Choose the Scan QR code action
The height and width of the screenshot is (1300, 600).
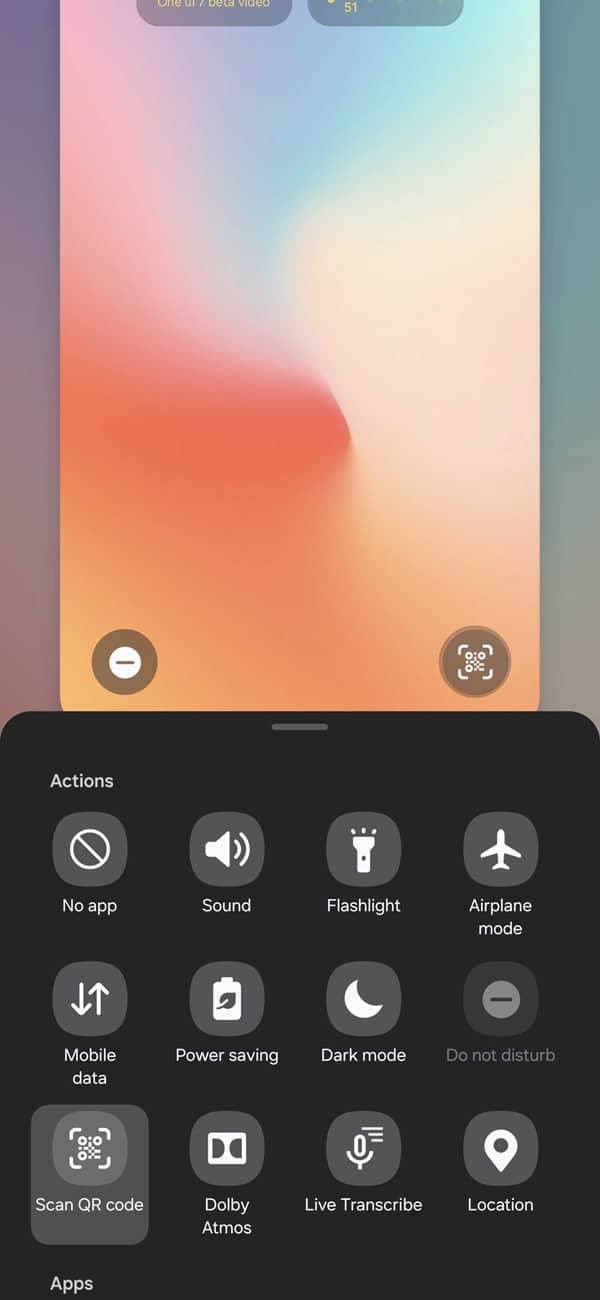pyautogui.click(x=90, y=1174)
